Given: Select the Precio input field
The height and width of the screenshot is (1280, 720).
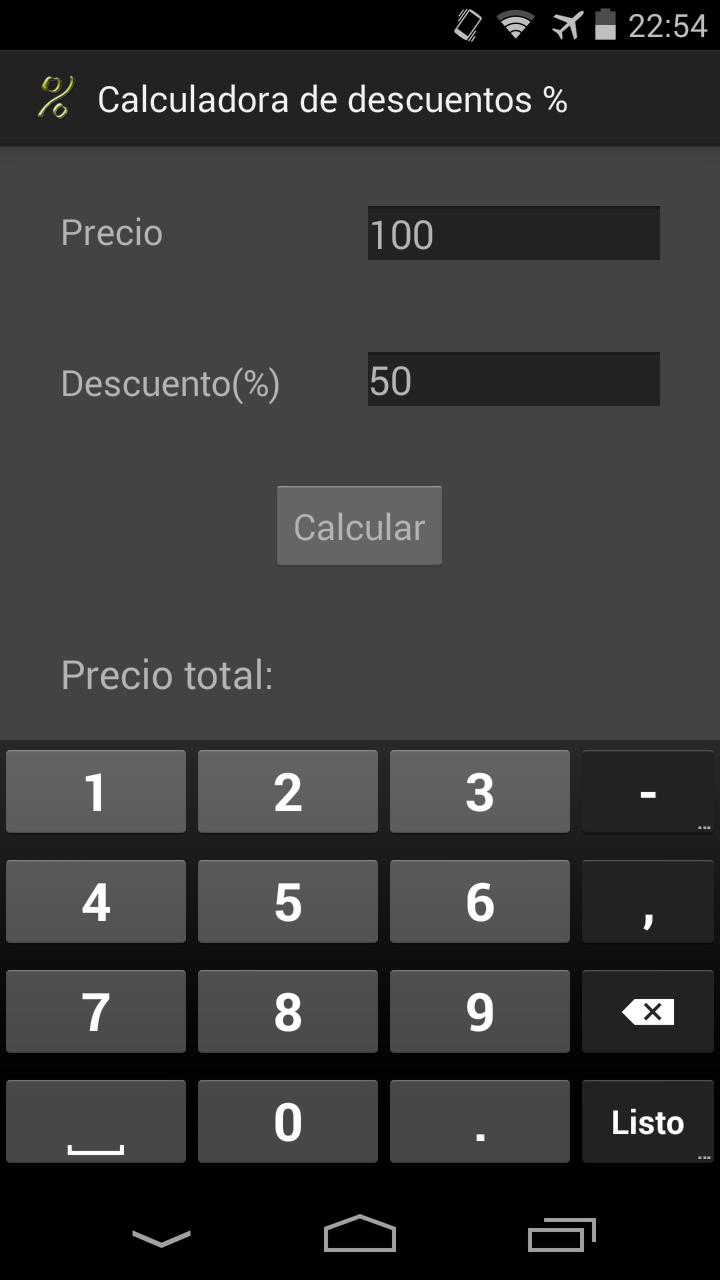Looking at the screenshot, I should coord(512,233).
